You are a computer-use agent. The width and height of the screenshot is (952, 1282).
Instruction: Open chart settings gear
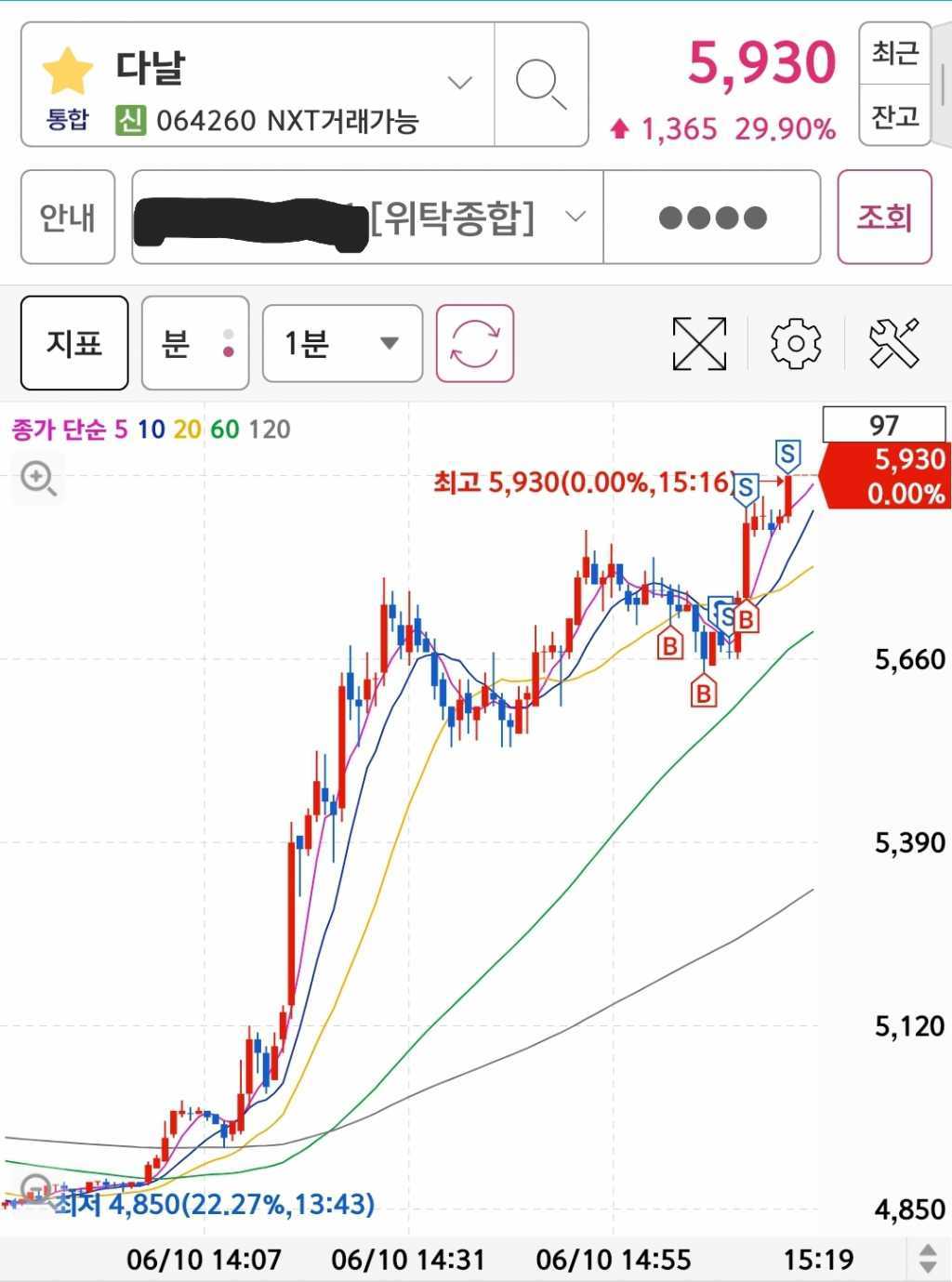click(x=796, y=343)
